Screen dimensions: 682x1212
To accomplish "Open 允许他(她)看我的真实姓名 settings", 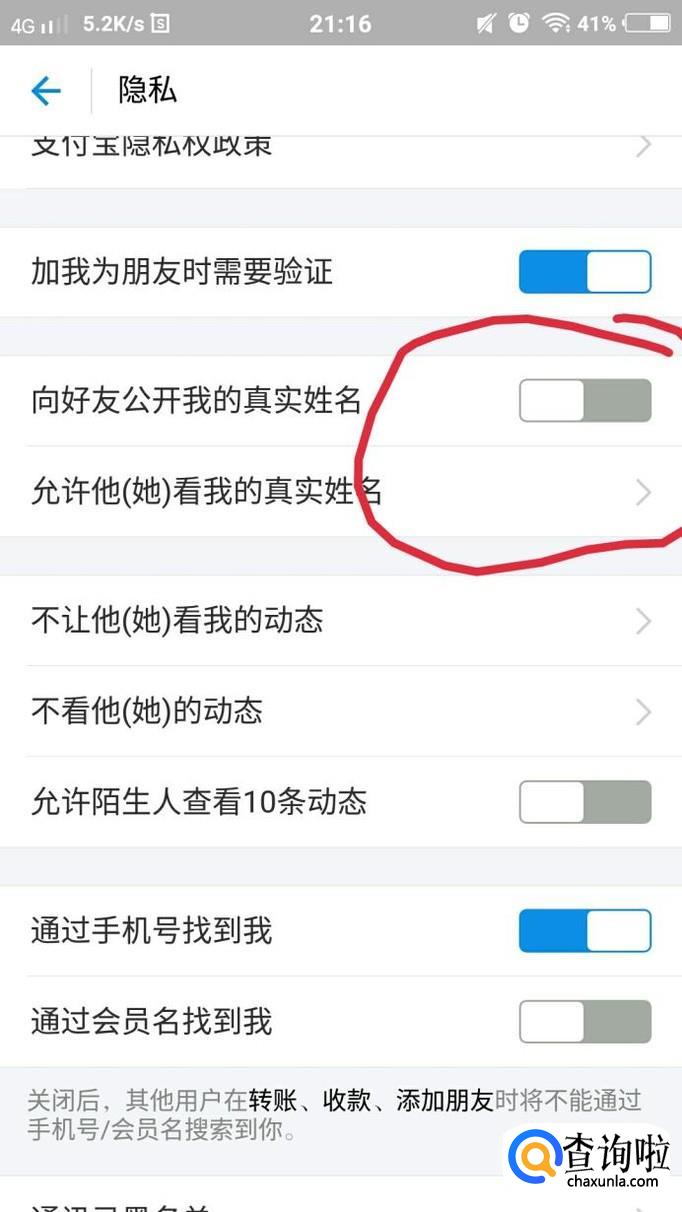I will coord(340,492).
